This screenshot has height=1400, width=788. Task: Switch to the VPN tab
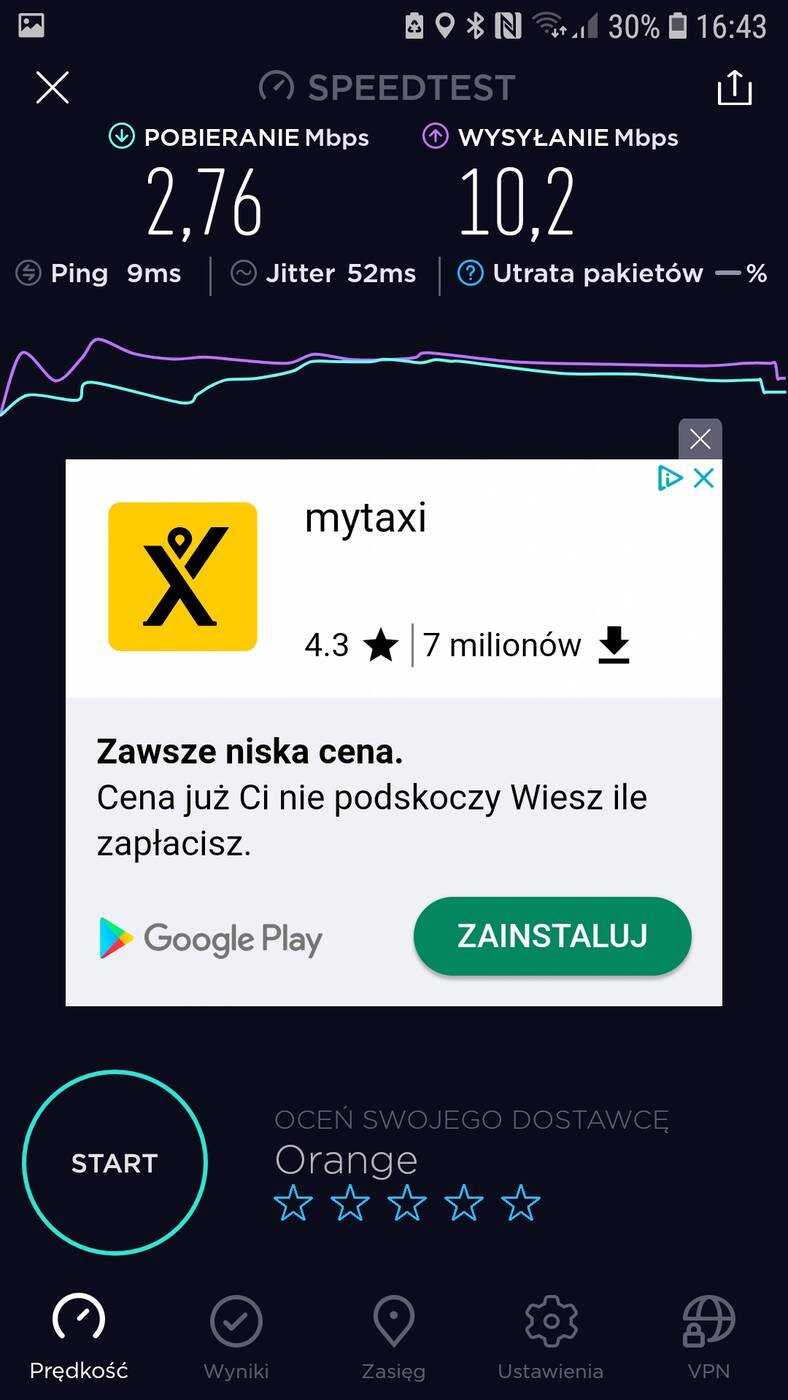click(x=708, y=1337)
